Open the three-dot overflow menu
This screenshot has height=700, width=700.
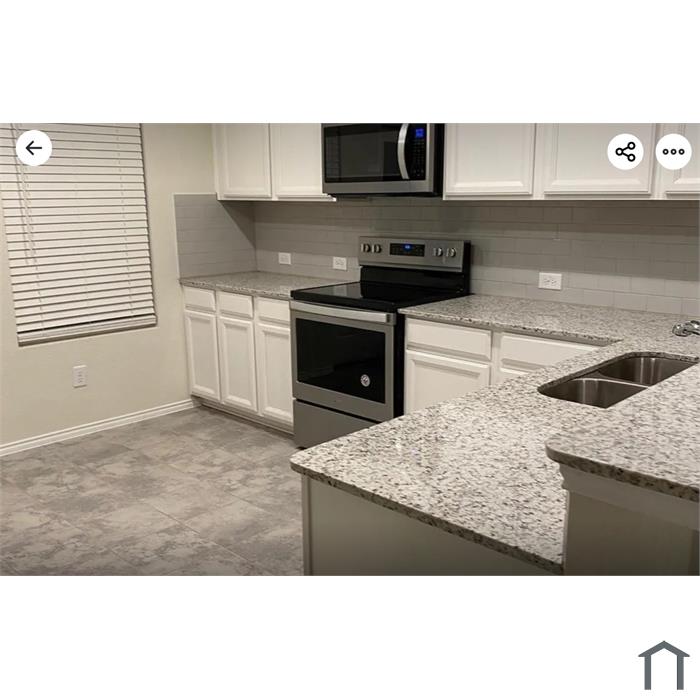[673, 152]
